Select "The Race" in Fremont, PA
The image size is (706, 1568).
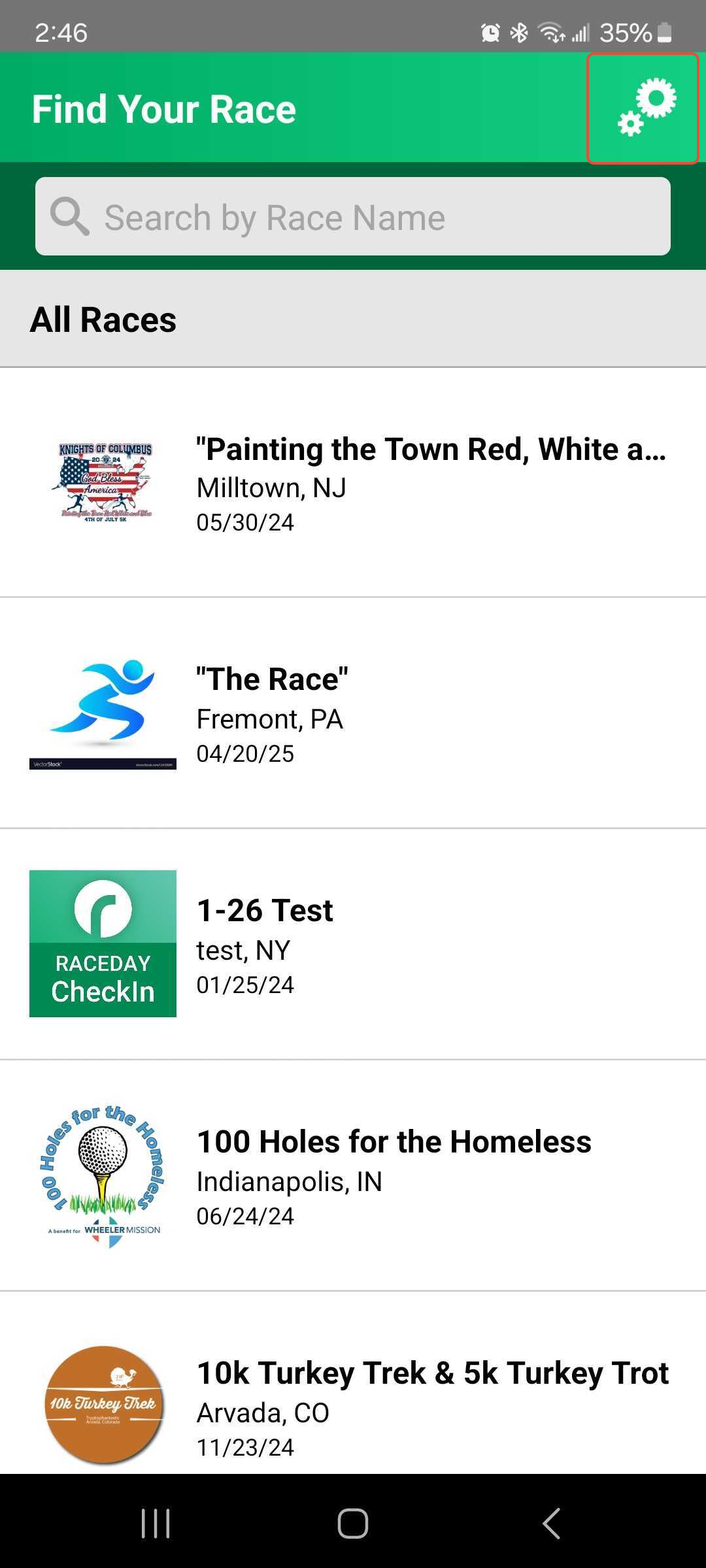pyautogui.click(x=353, y=713)
